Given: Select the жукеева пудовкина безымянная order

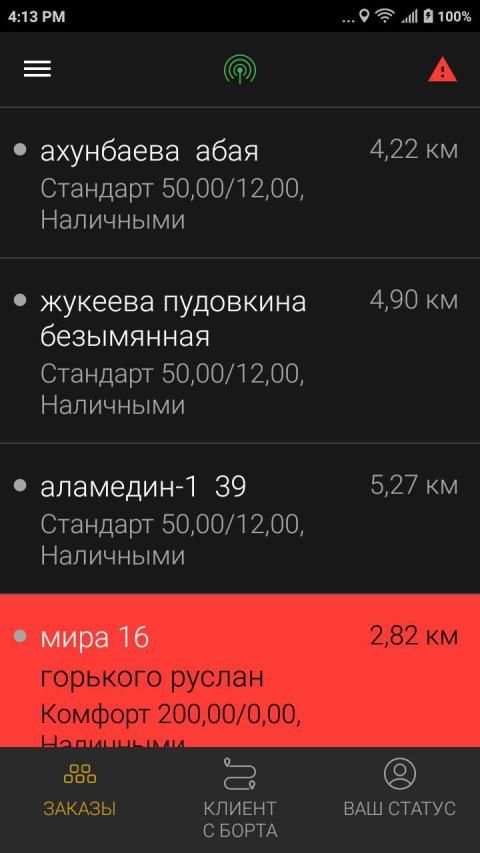Looking at the screenshot, I should tap(240, 350).
